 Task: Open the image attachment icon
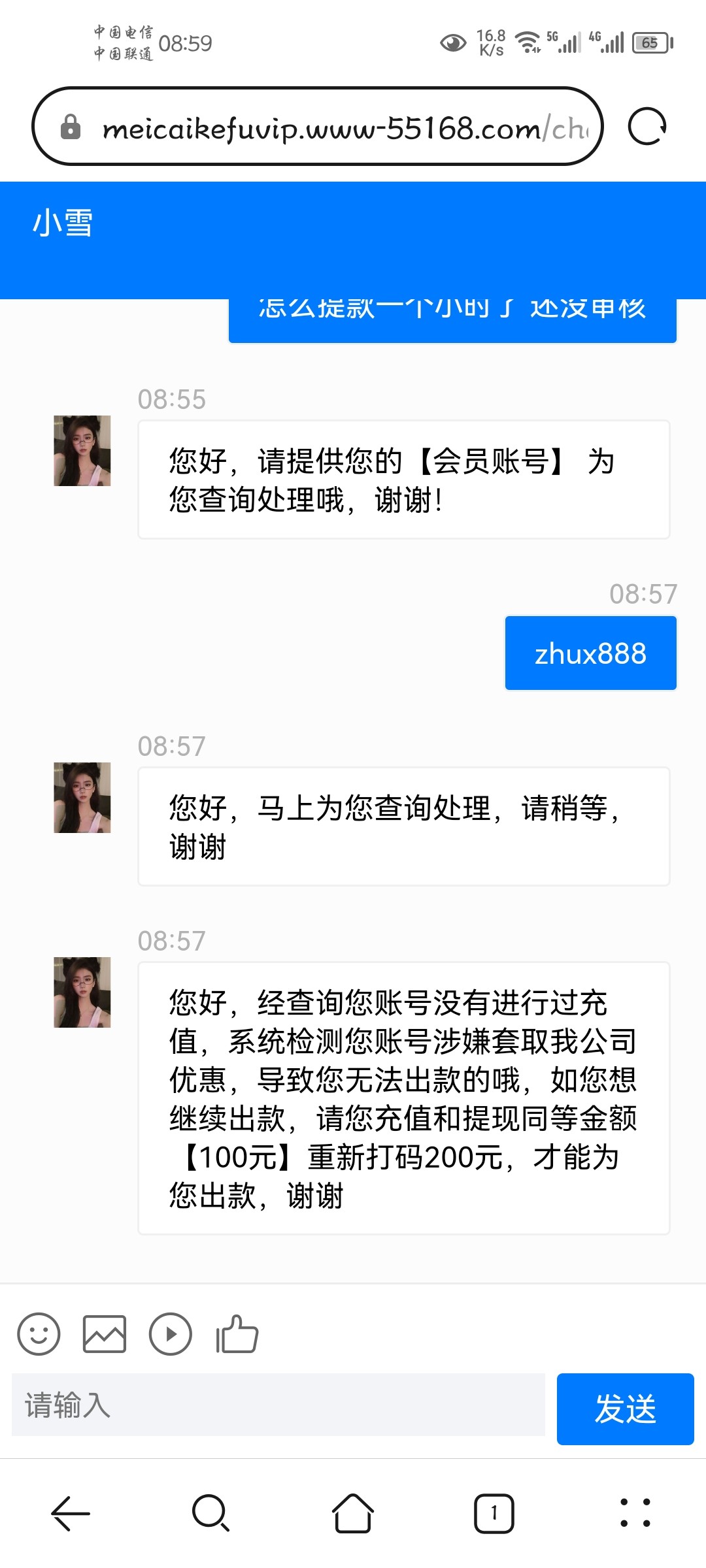(x=105, y=1334)
